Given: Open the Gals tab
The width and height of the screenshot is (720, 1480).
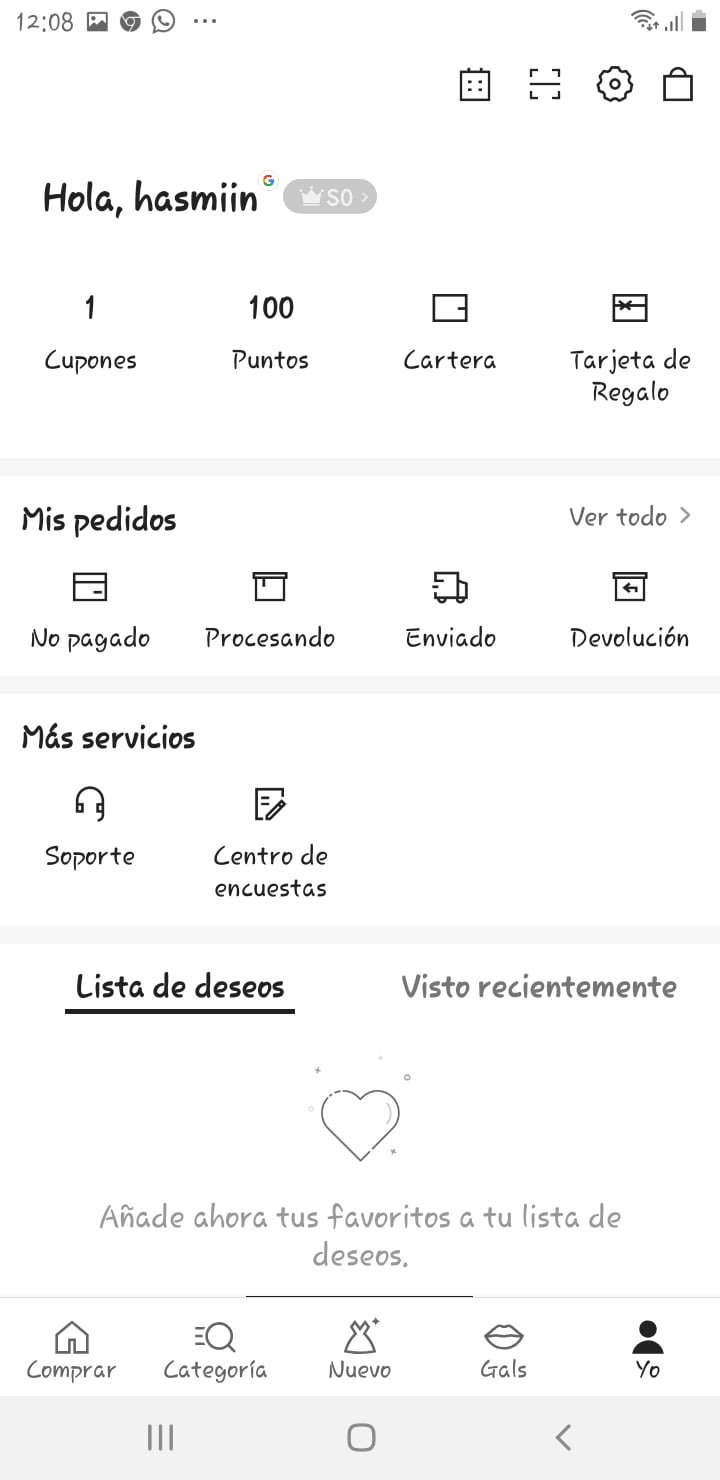Looking at the screenshot, I should (x=503, y=1349).
